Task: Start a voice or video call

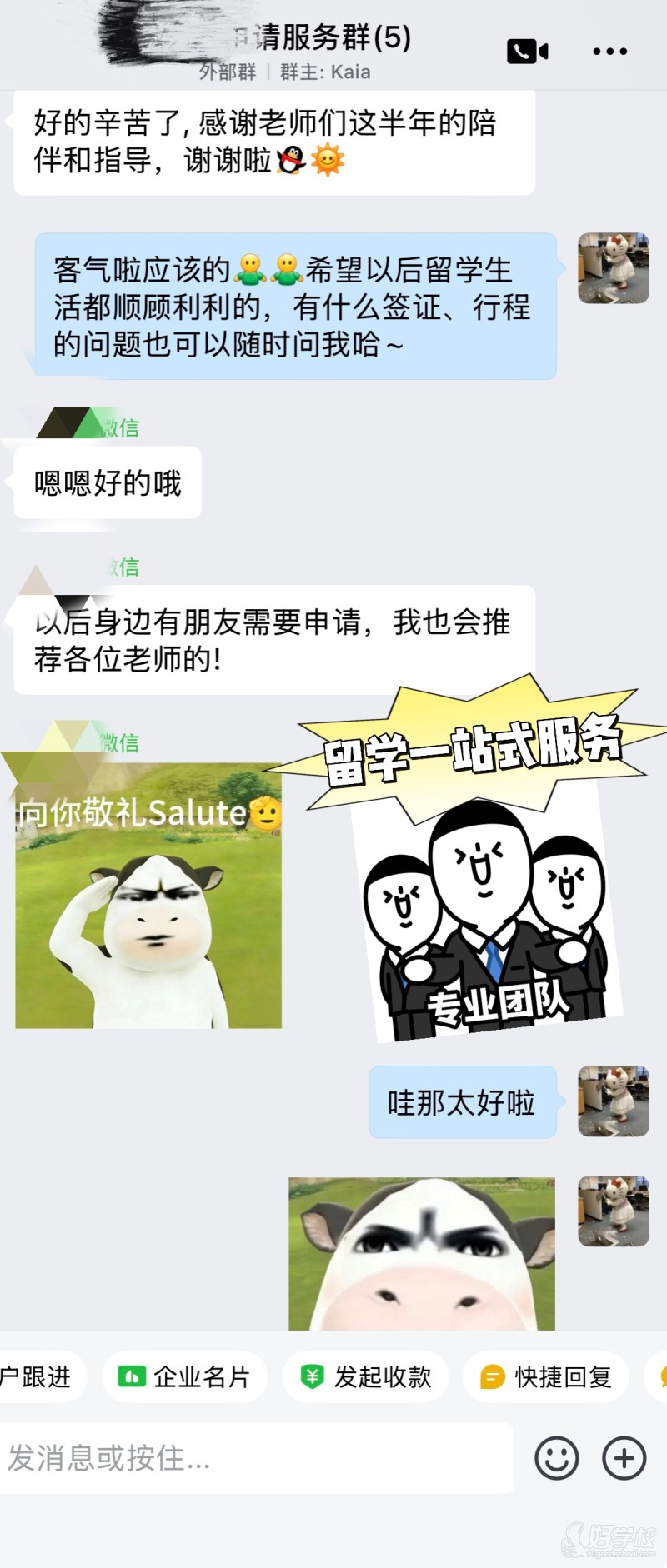Action: [527, 52]
